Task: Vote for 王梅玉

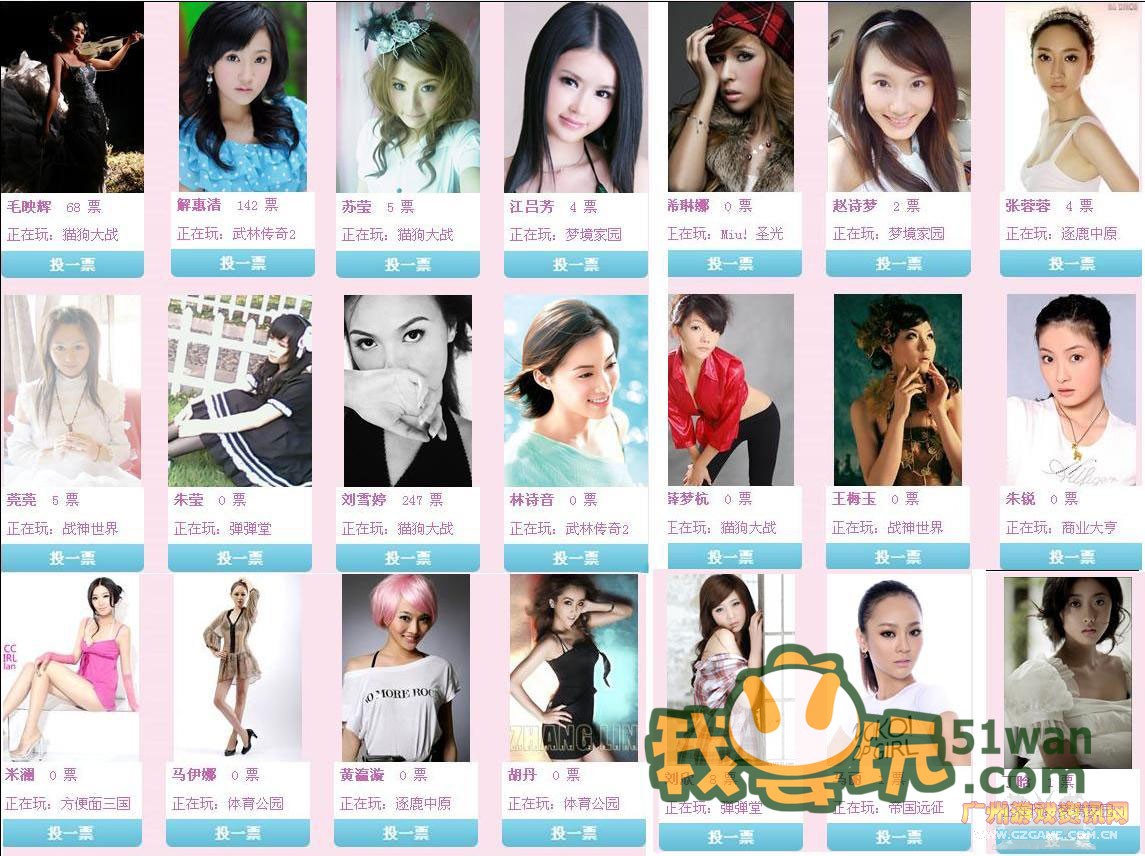Action: 898,556
